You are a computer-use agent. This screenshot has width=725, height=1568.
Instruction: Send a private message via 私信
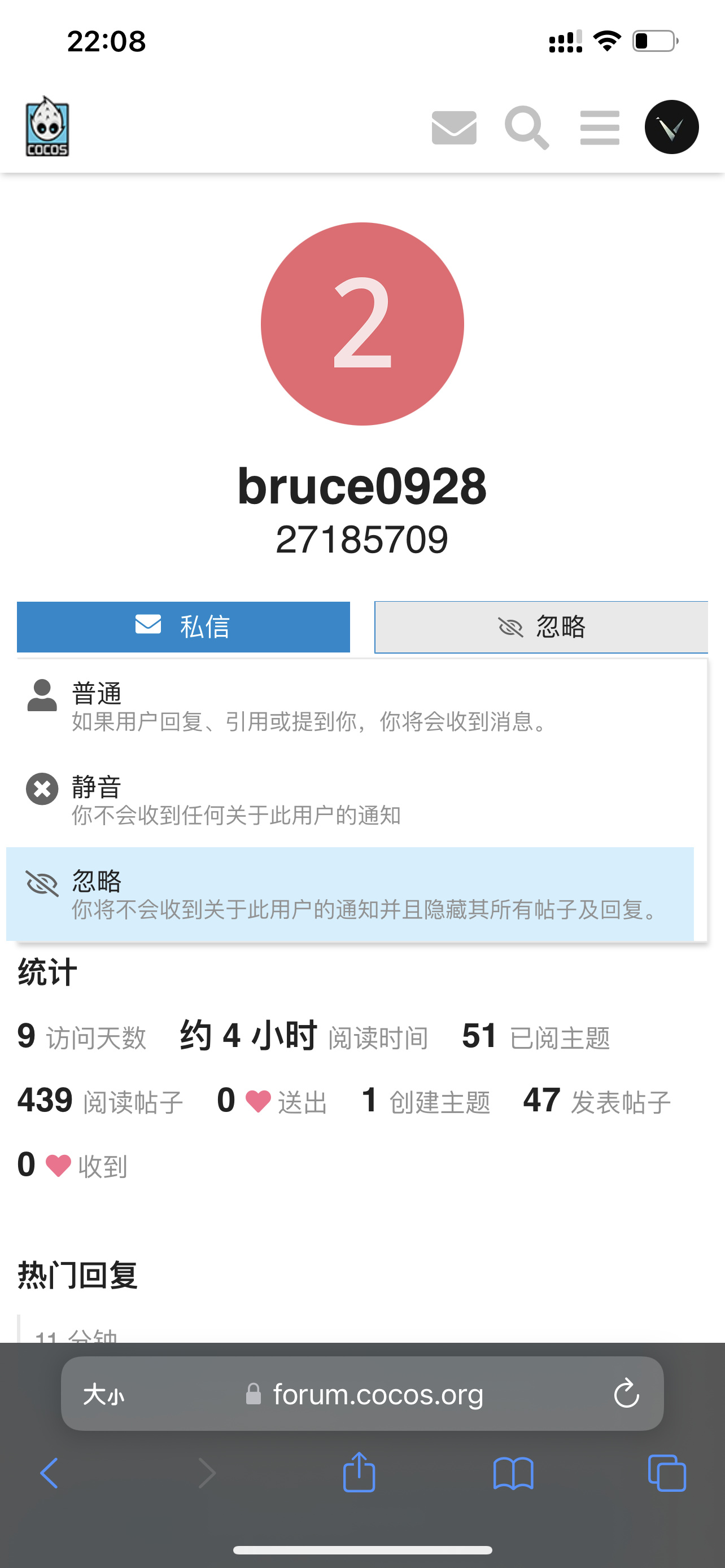pos(184,627)
